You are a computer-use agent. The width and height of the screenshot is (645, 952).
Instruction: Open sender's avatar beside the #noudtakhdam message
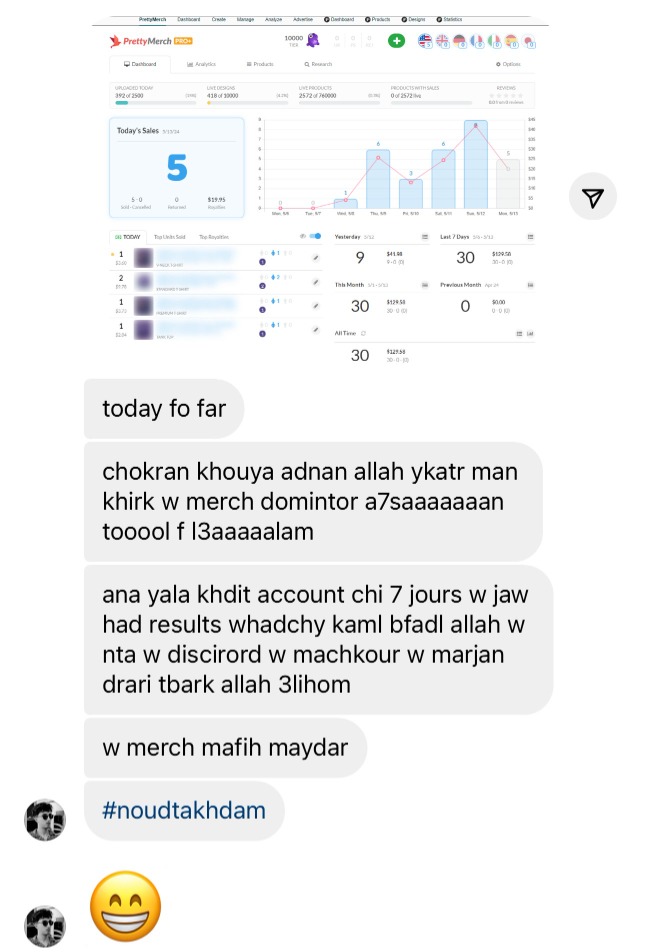coord(45,820)
